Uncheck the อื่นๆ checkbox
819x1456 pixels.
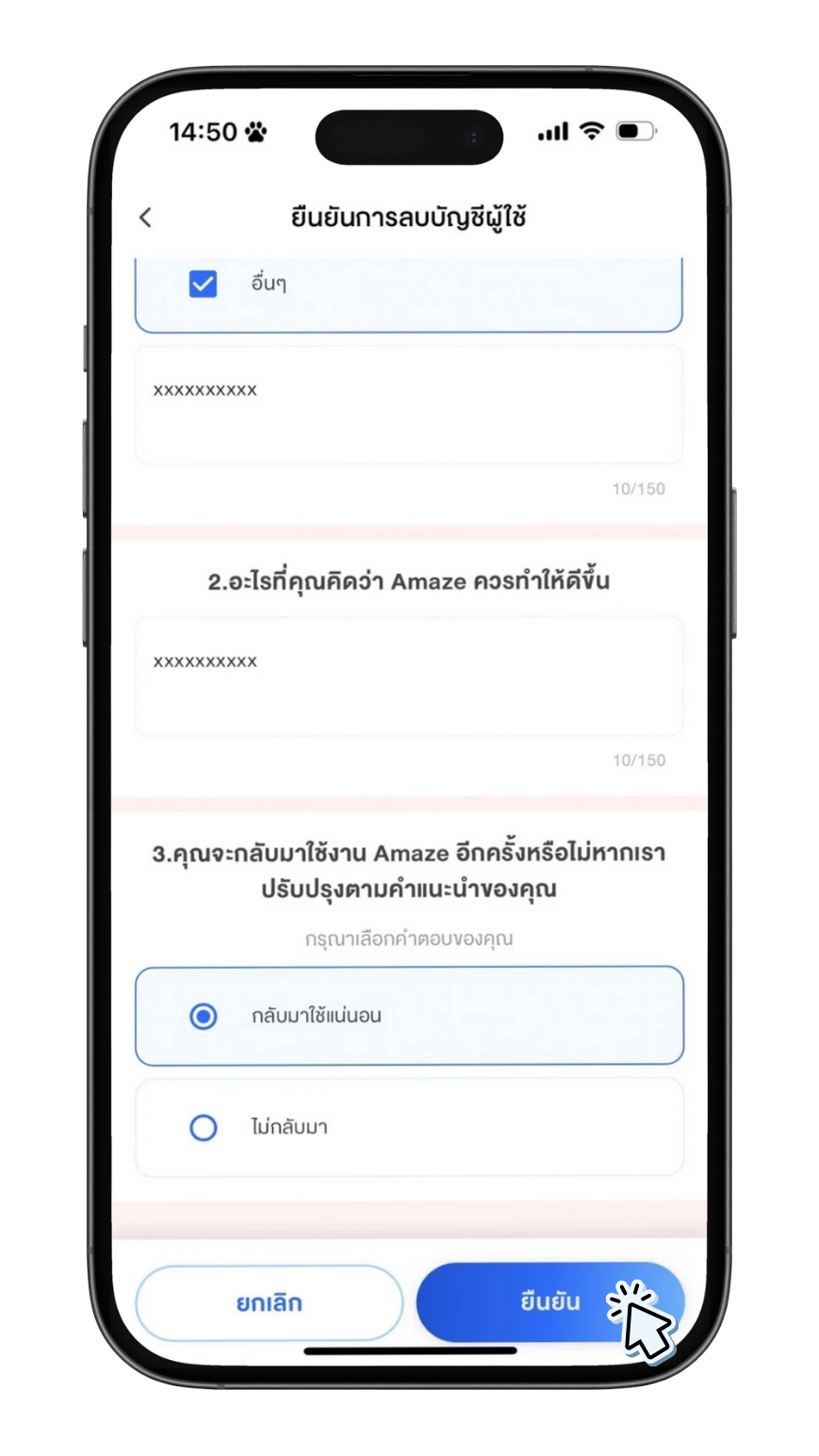pyautogui.click(x=203, y=284)
